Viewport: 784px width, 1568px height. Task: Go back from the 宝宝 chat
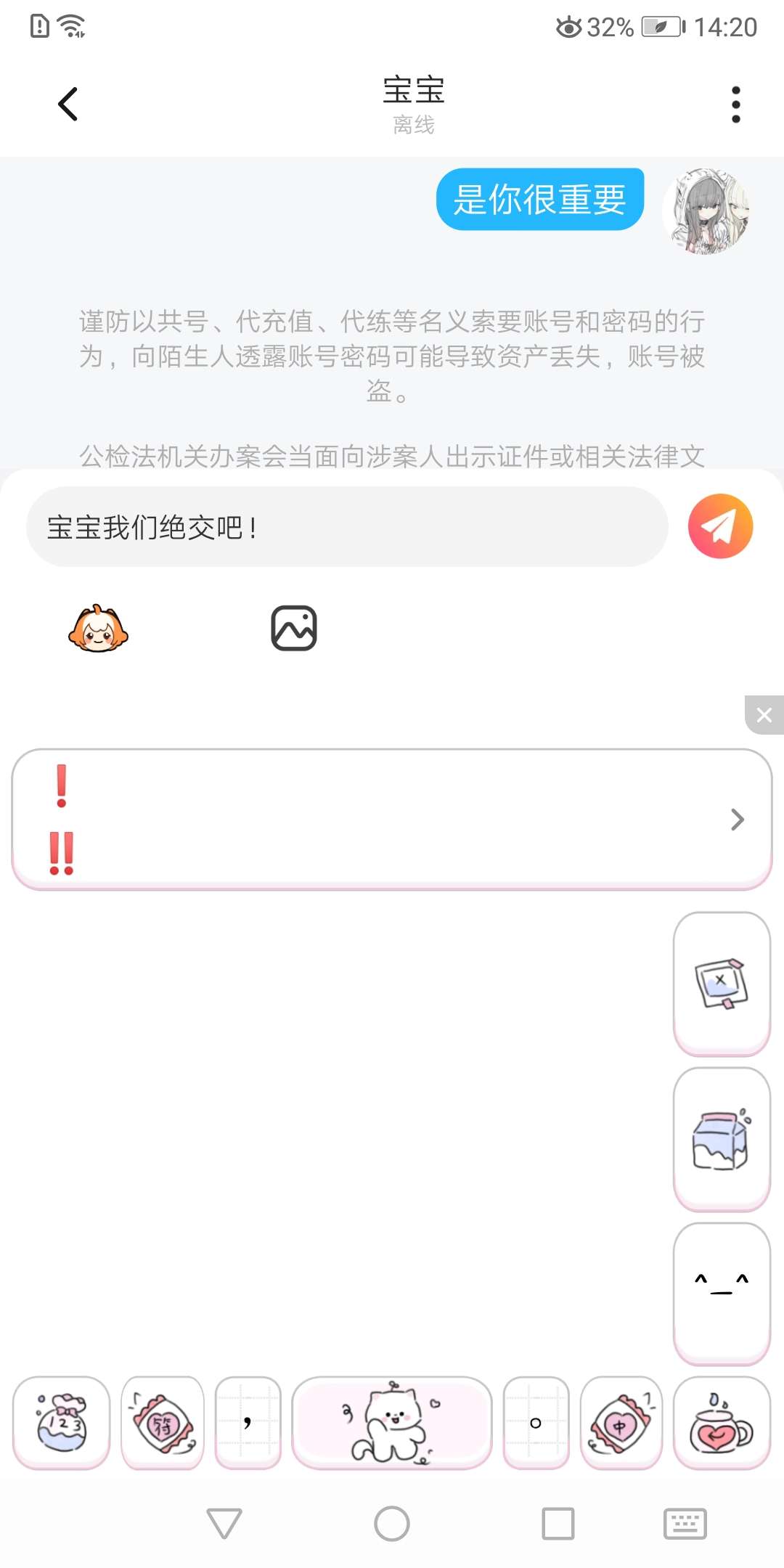(68, 105)
